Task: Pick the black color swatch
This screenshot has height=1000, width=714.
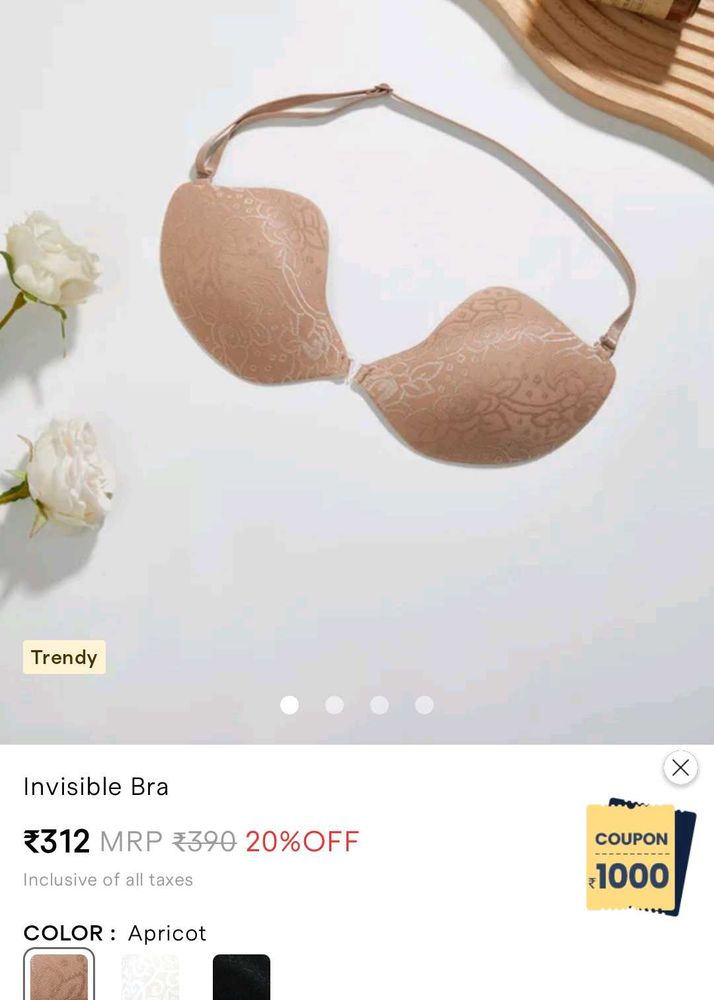Action: point(241,978)
